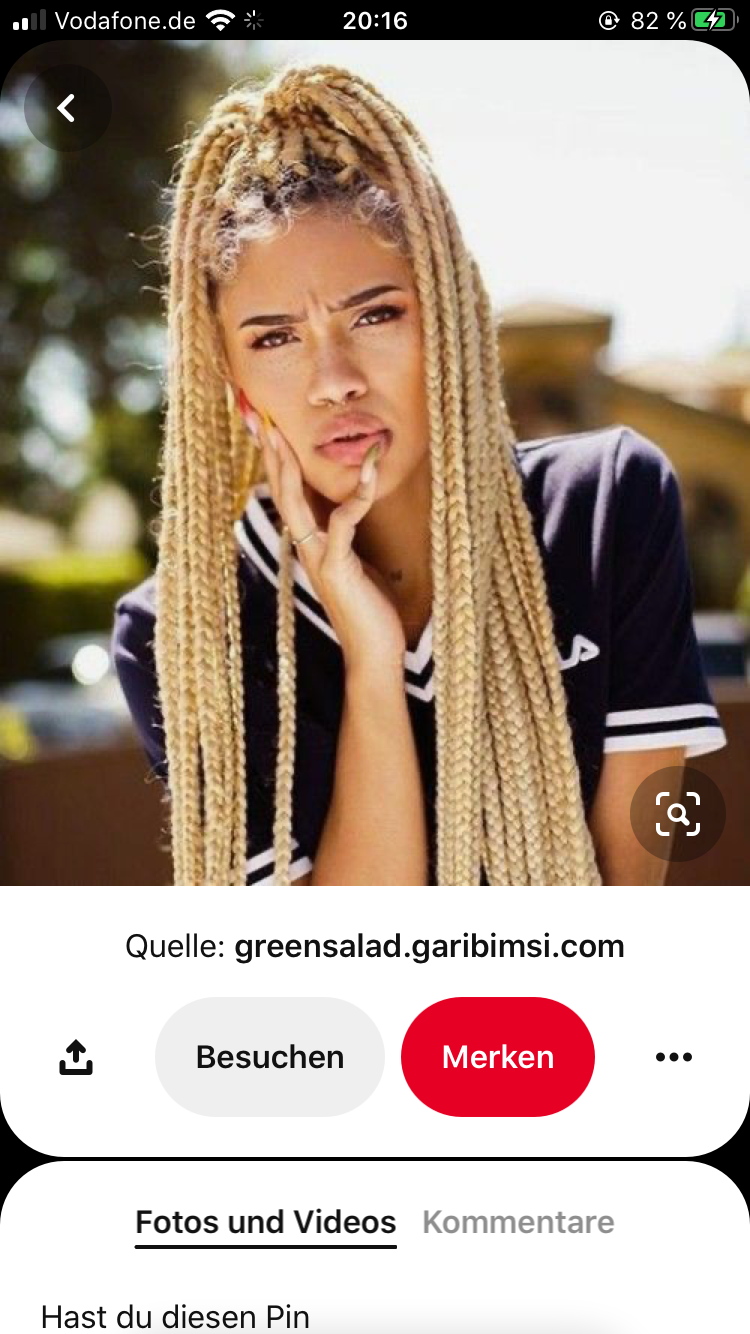Viewport: 750px width, 1334px height.
Task: Switch to the Kommentare tab
Action: pyautogui.click(x=518, y=1222)
